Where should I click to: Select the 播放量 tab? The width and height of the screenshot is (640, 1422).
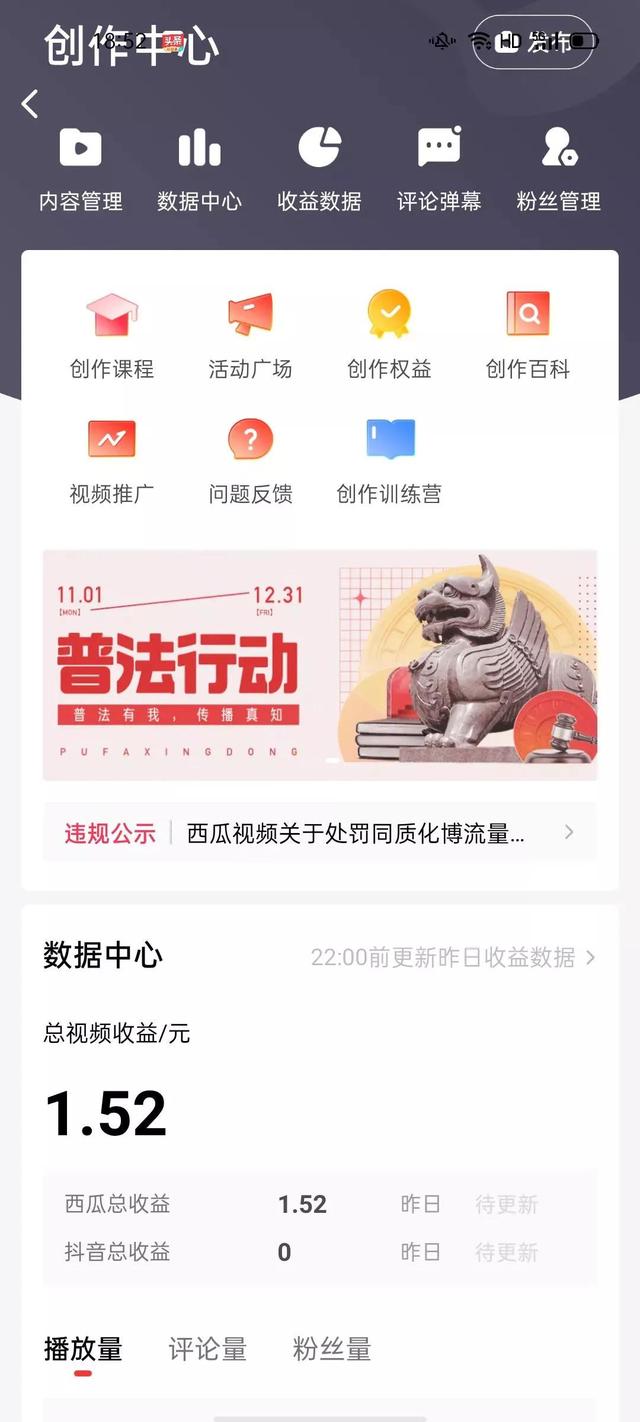(x=83, y=1349)
